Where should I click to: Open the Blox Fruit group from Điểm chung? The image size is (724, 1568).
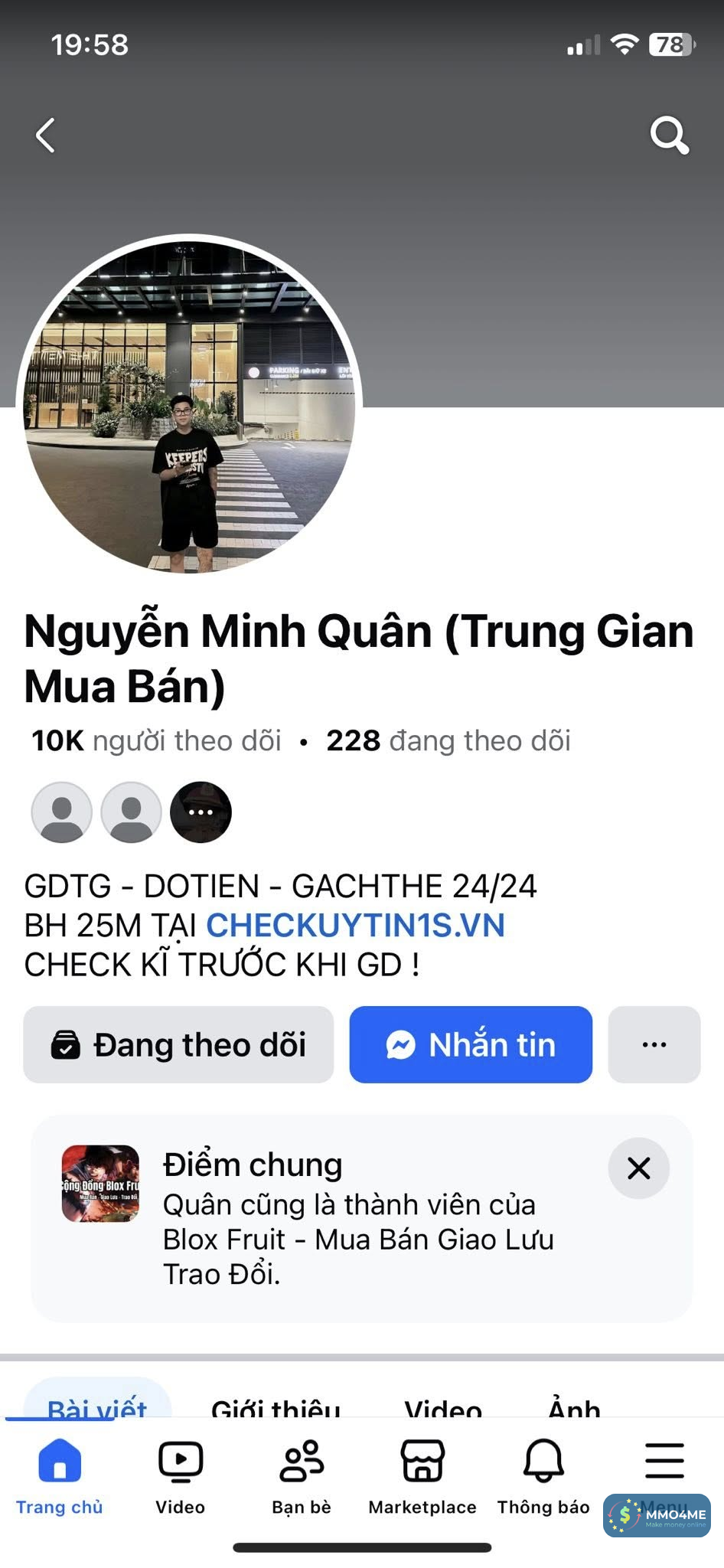(x=100, y=1183)
